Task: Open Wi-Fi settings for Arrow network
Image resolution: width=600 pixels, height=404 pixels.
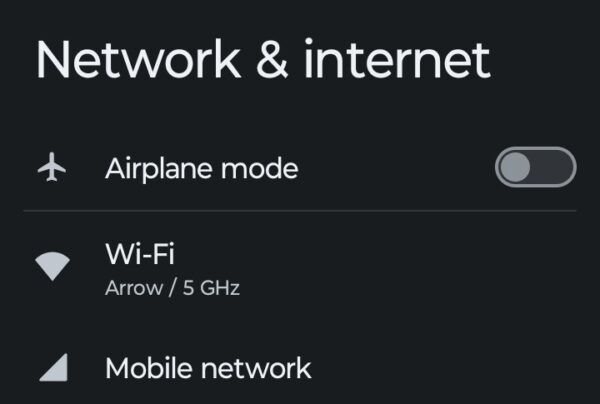Action: point(172,269)
